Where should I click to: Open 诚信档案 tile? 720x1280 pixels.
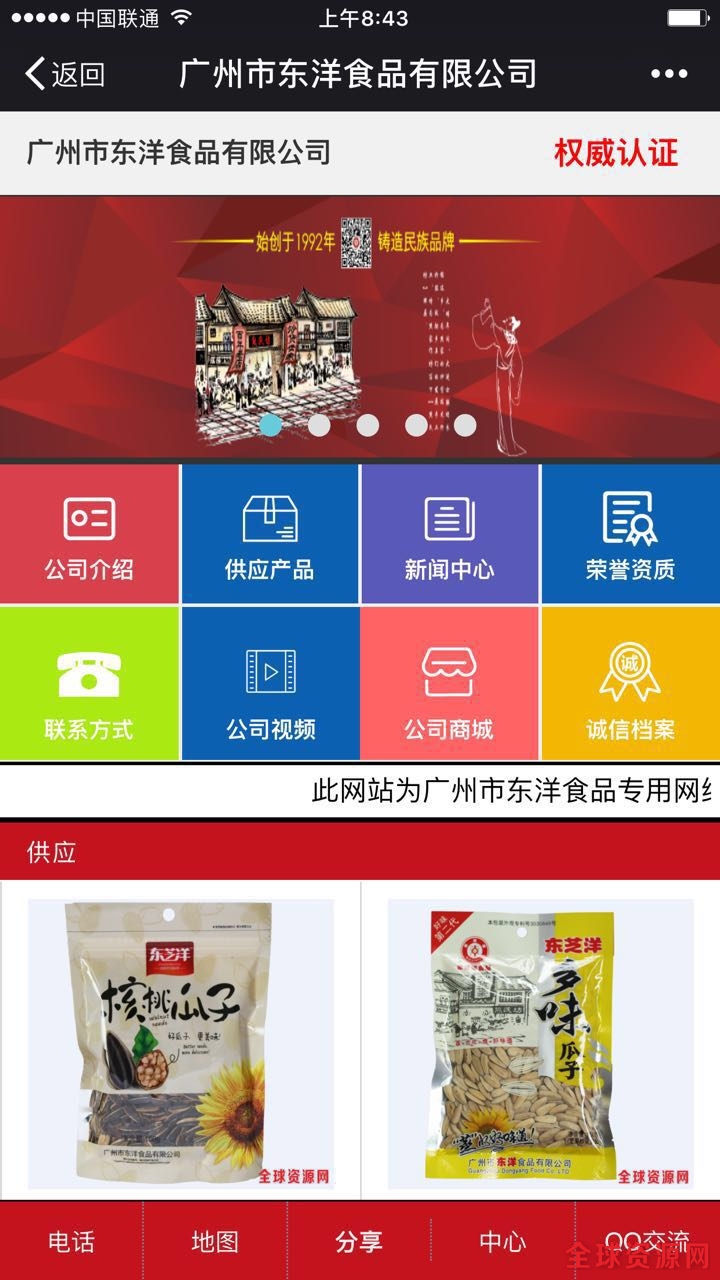pyautogui.click(x=630, y=684)
